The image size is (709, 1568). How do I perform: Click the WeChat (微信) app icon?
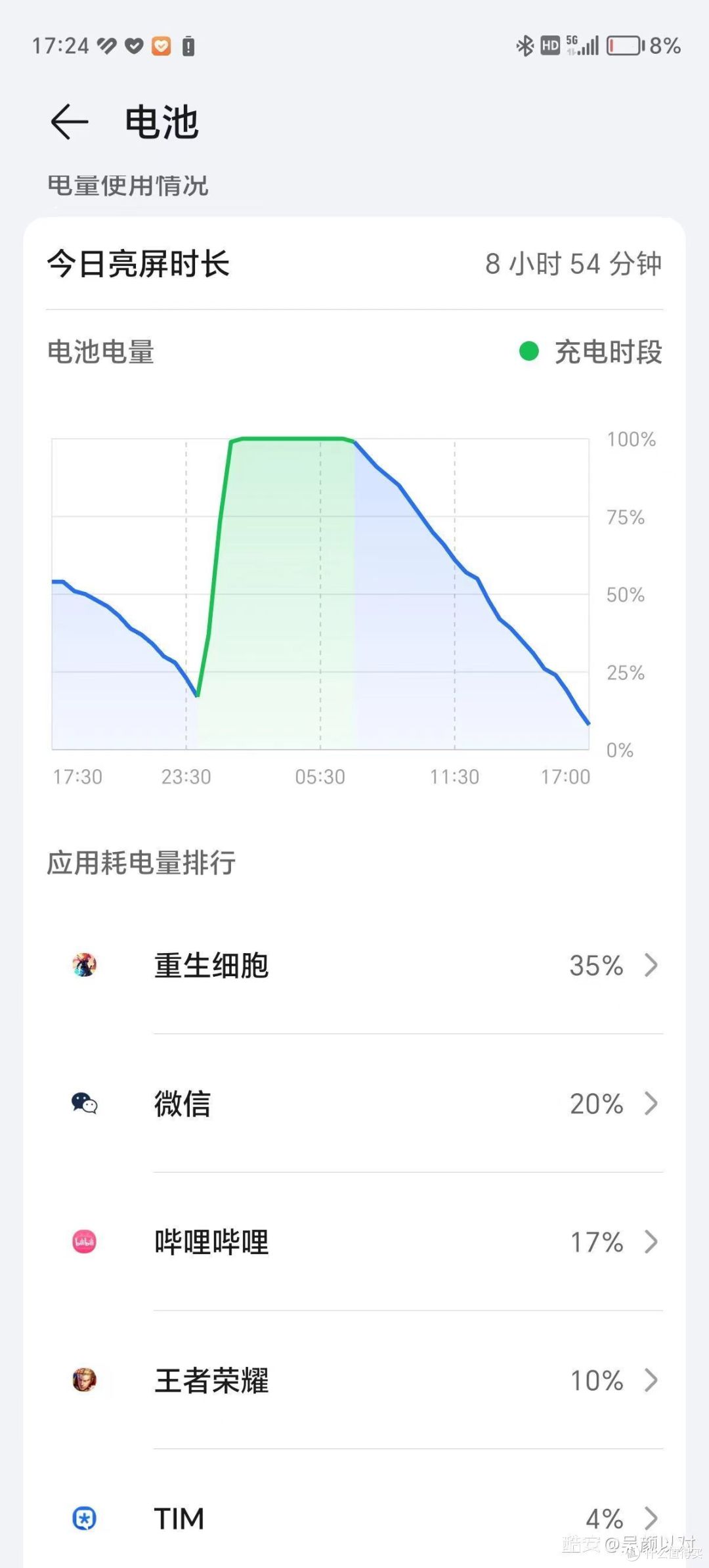coord(83,1104)
